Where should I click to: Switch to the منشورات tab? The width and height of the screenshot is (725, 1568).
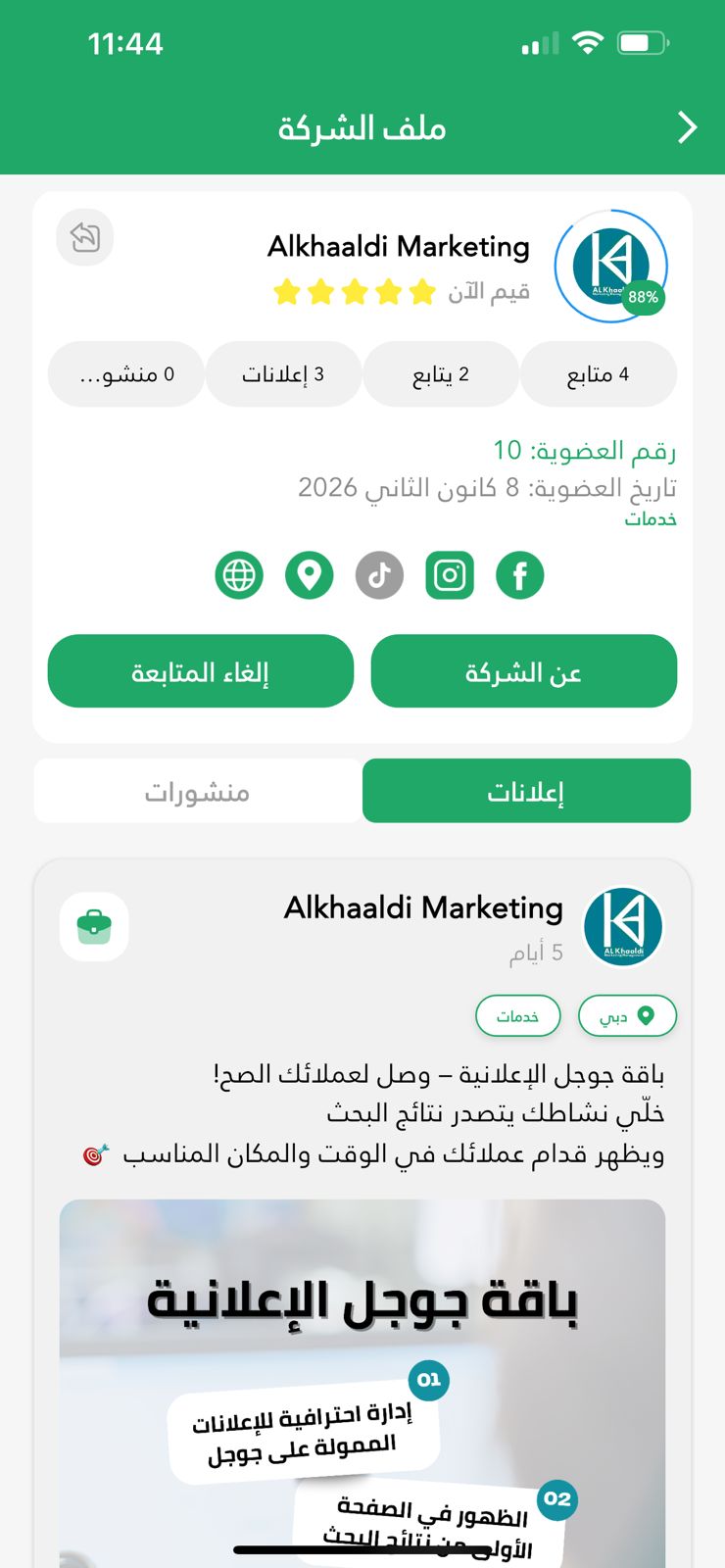coord(198,791)
